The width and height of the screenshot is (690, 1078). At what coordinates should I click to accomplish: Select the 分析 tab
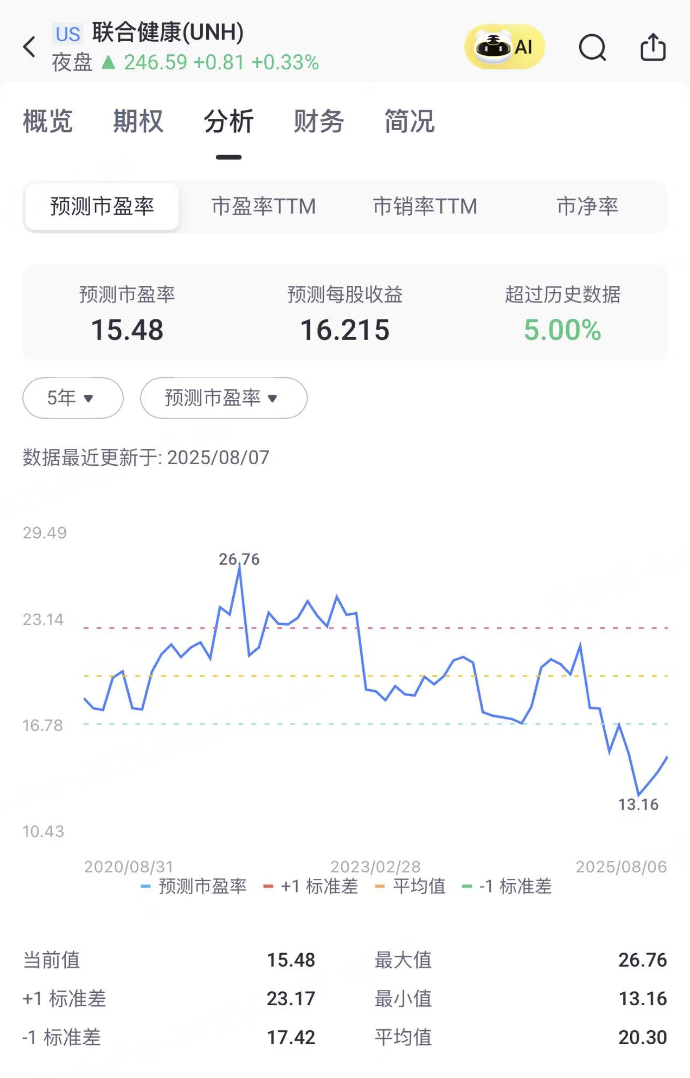tap(228, 122)
